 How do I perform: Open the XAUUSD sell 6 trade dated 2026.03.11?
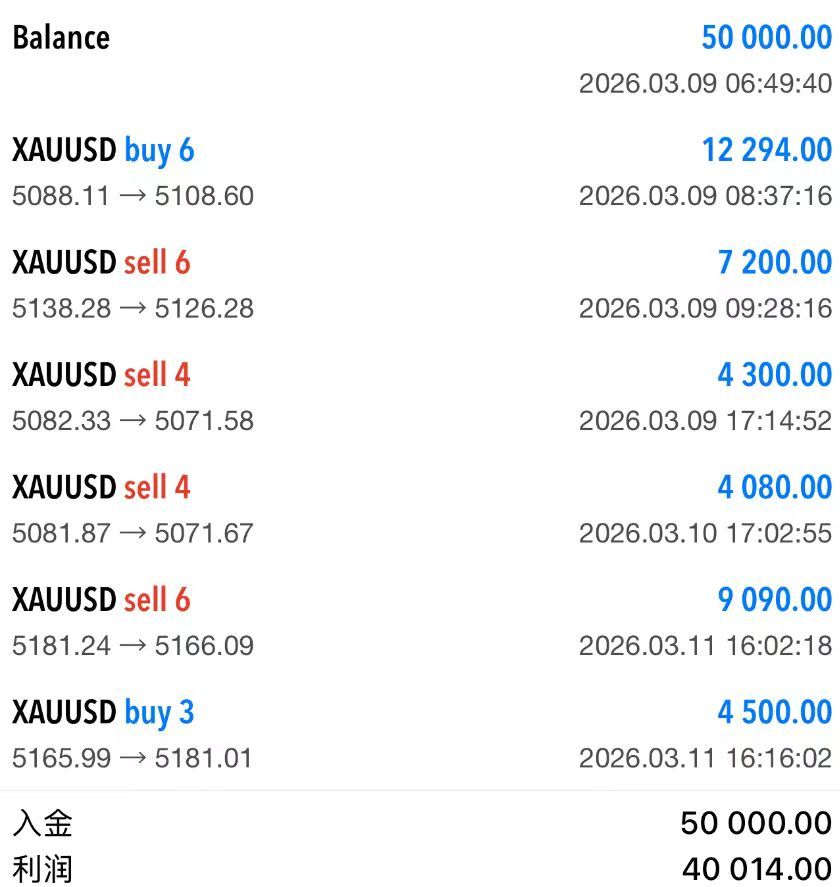[100, 600]
